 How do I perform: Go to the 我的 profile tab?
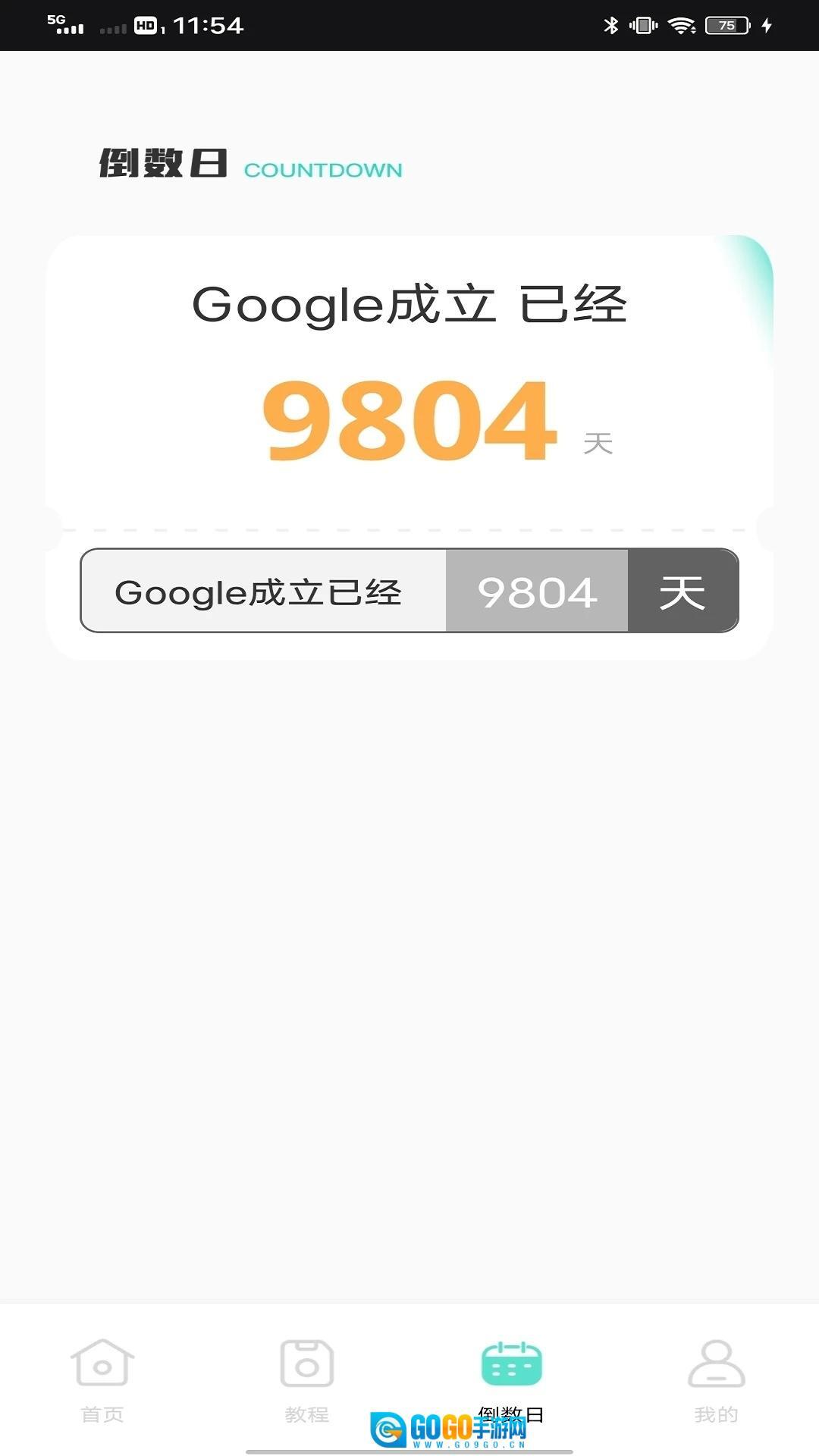716,1379
